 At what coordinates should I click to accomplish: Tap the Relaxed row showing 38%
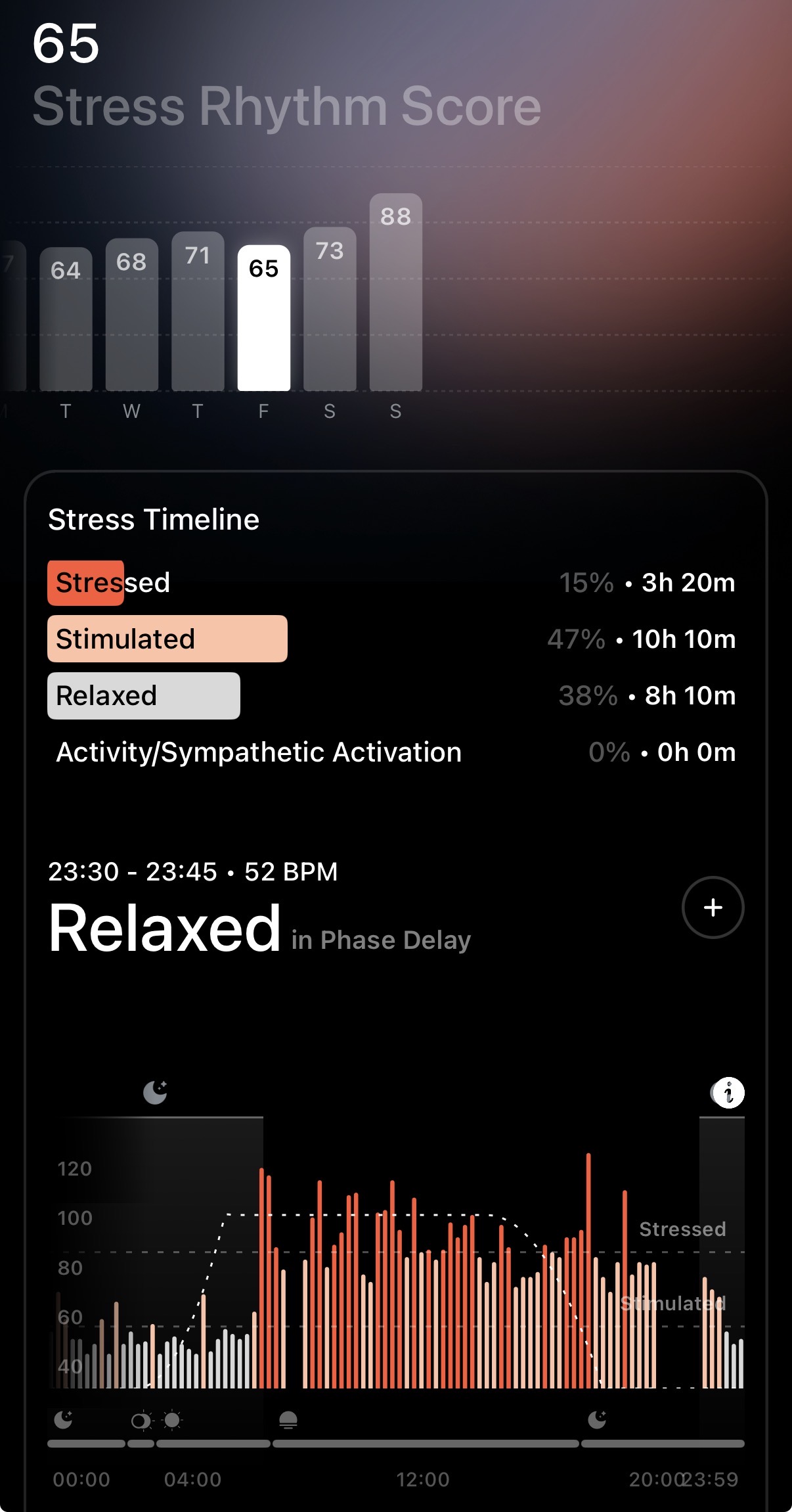391,695
